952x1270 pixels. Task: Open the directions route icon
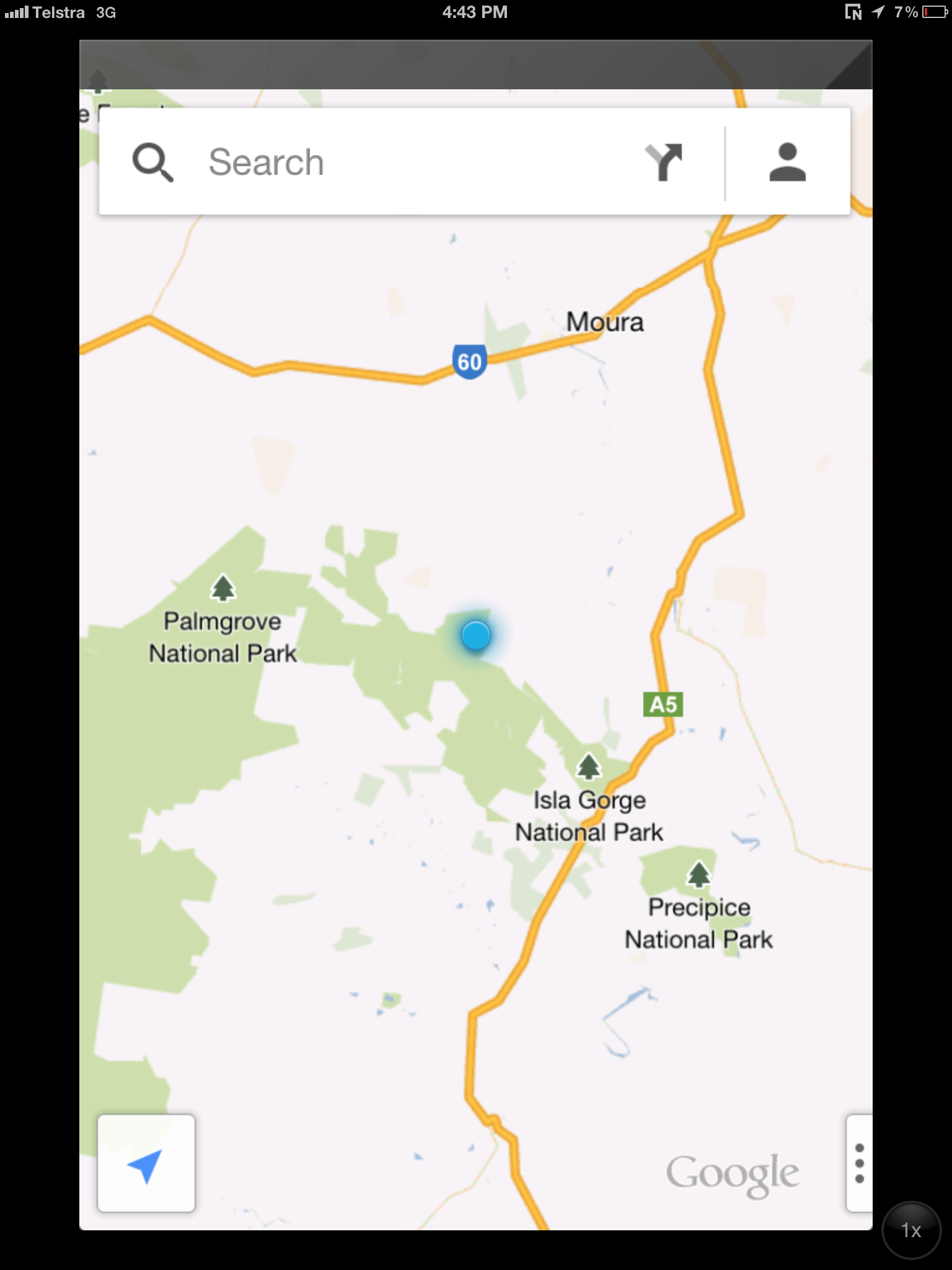(x=664, y=162)
